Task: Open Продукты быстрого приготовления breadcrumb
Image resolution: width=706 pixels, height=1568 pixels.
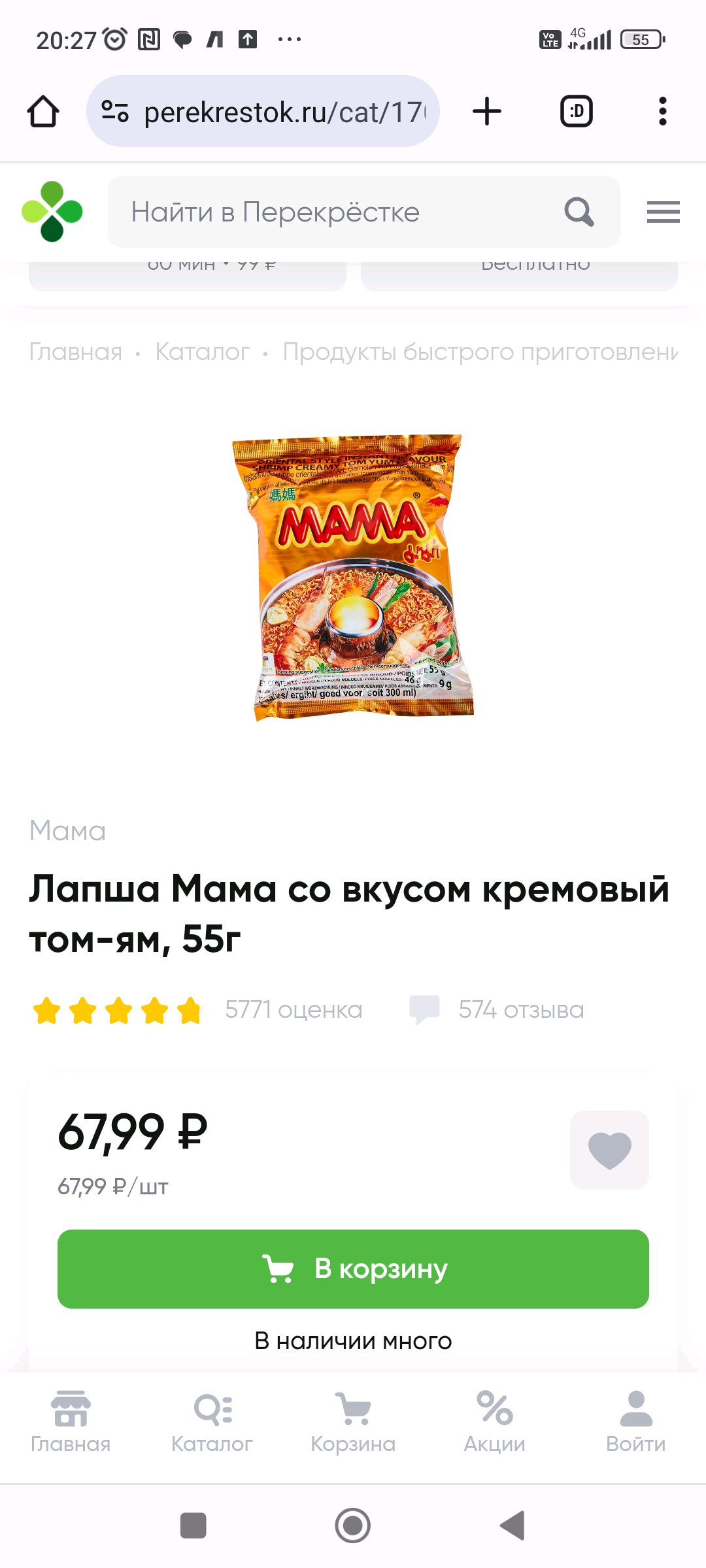Action: (480, 352)
